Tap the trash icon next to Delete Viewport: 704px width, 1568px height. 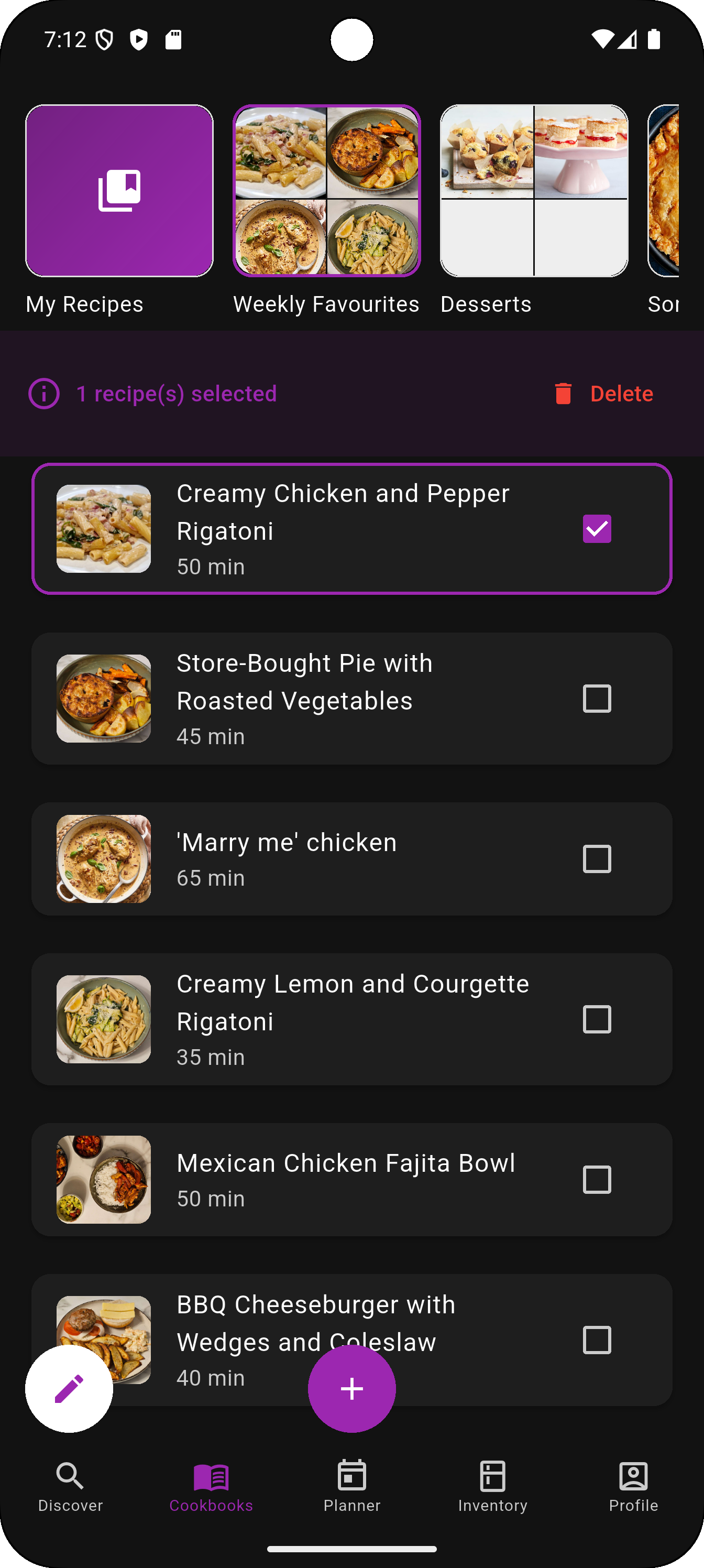565,393
